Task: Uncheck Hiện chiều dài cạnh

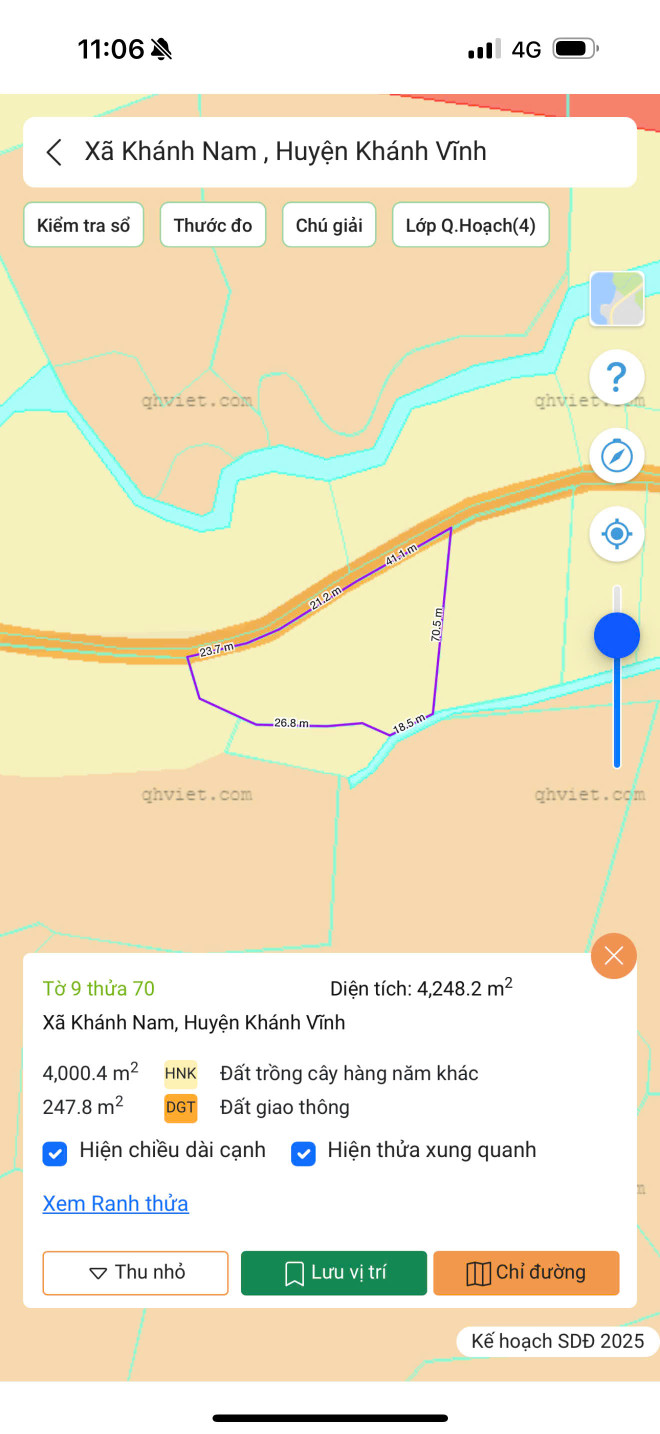Action: [x=55, y=1154]
